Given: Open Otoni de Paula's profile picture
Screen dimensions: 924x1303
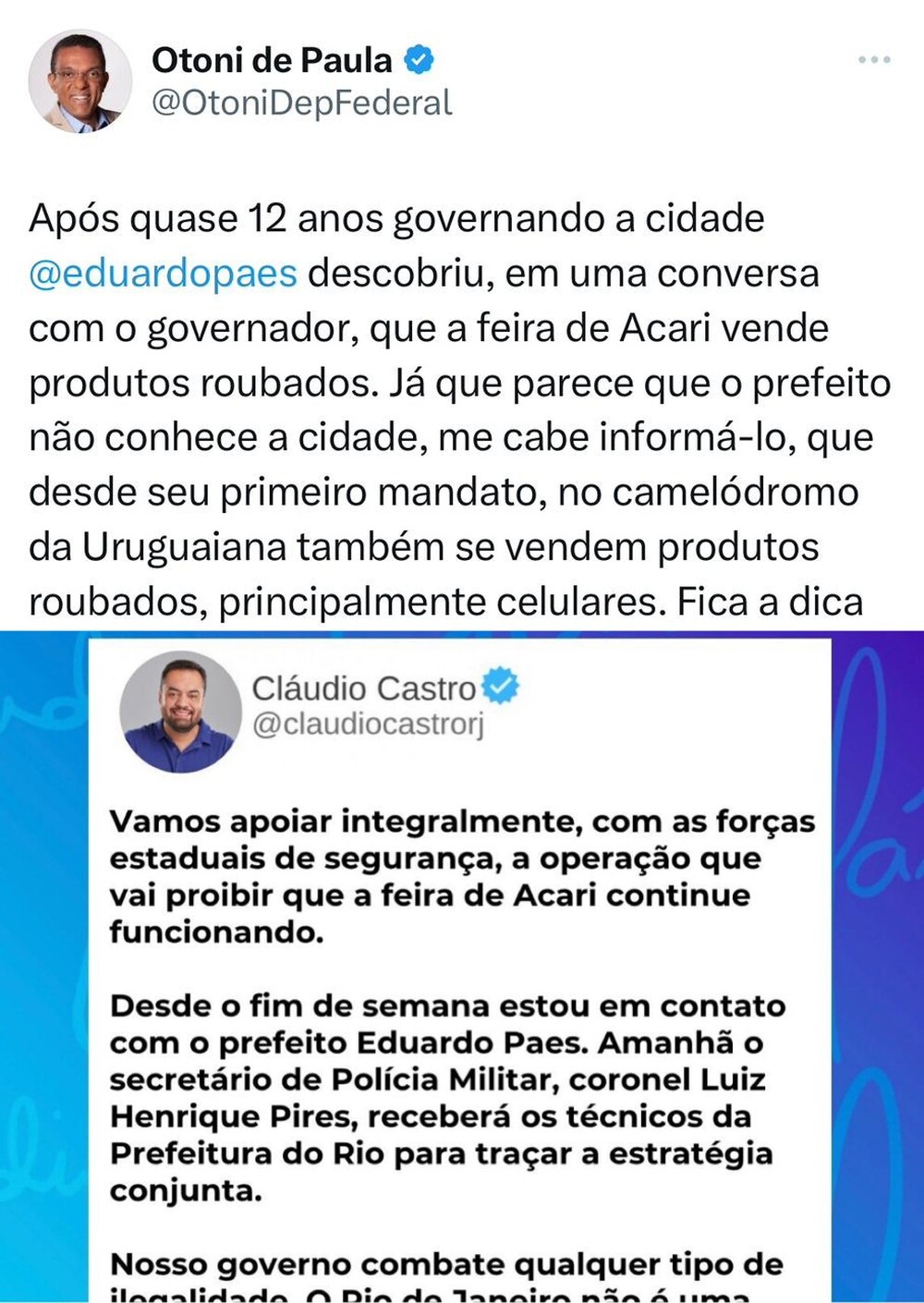Looking at the screenshot, I should (x=79, y=81).
